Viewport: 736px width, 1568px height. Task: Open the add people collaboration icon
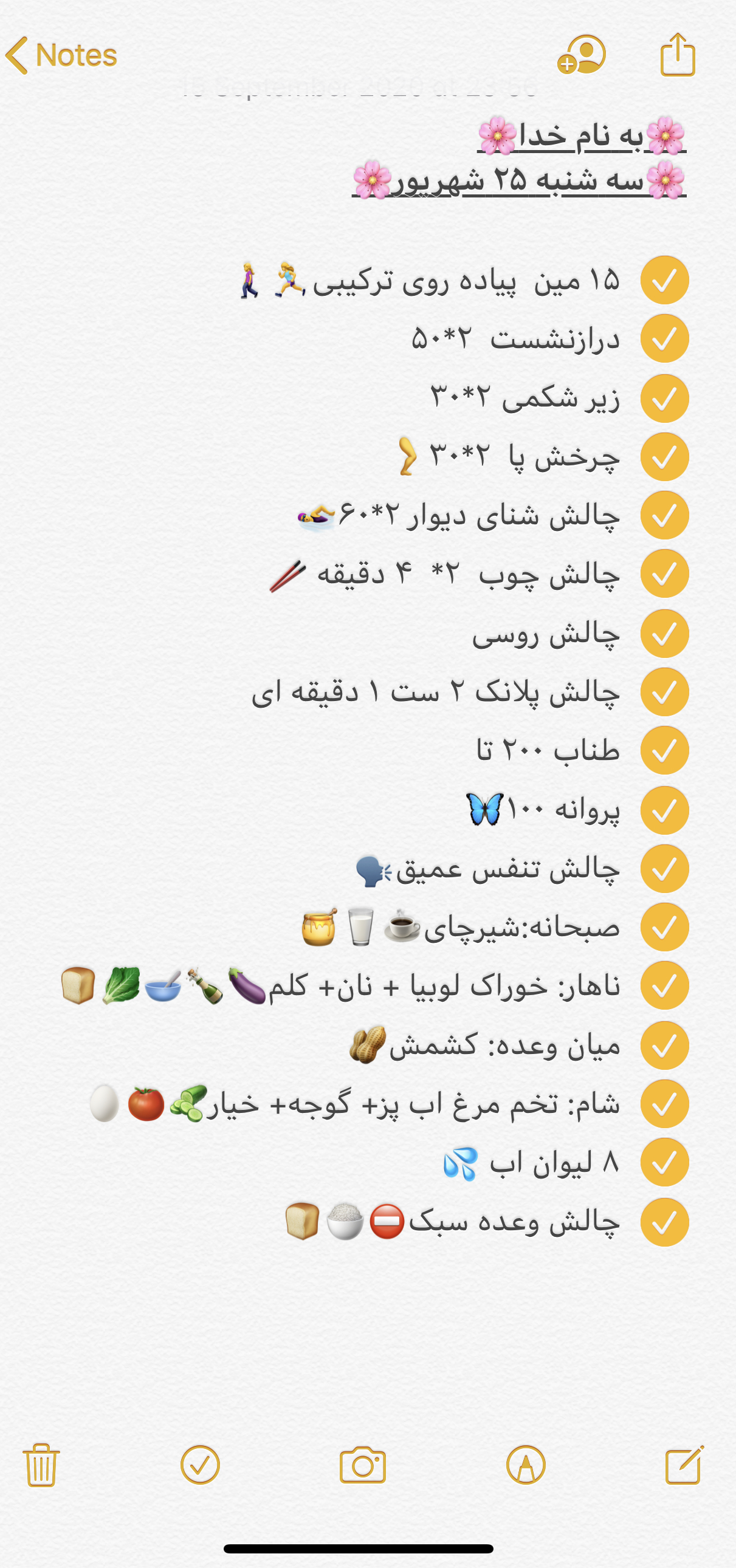coord(582,55)
